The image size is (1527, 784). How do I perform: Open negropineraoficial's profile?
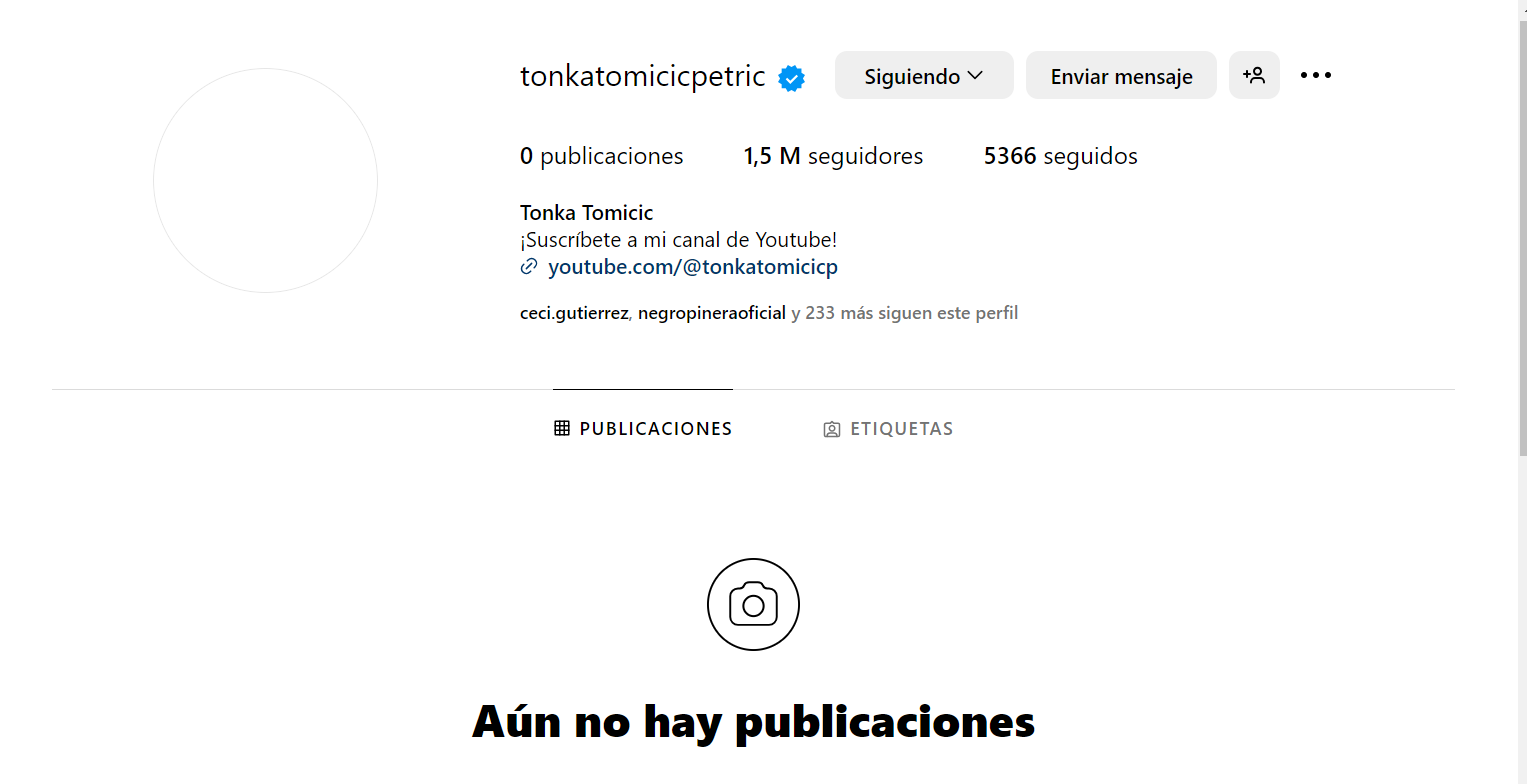(711, 313)
